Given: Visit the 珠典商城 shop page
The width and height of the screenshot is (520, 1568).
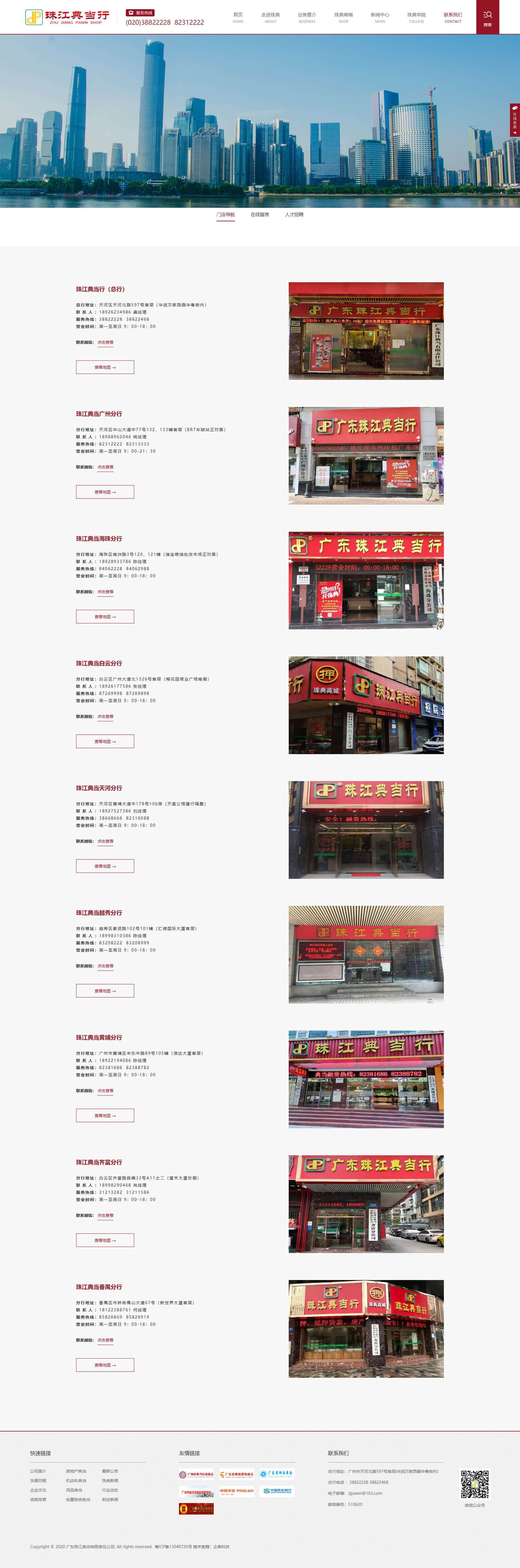Looking at the screenshot, I should point(344,17).
